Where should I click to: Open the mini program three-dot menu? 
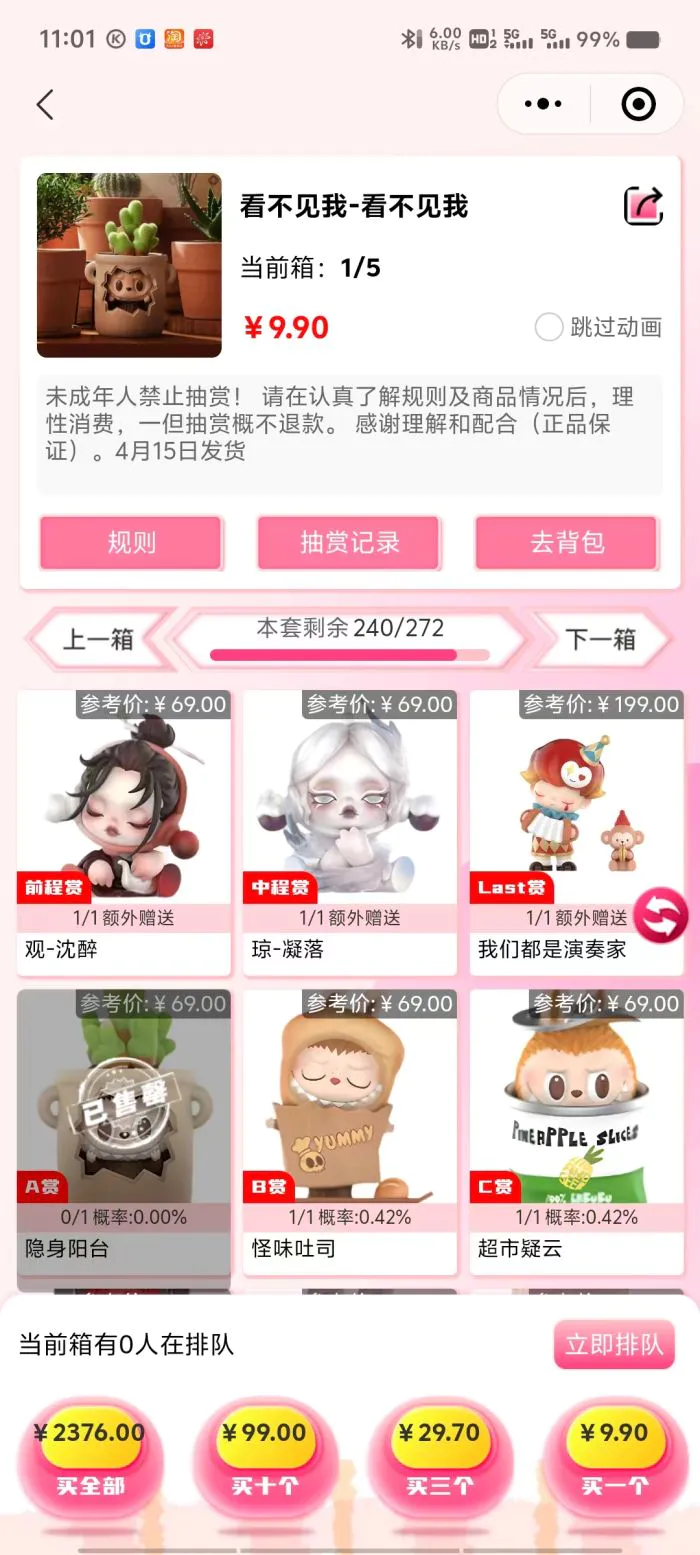tap(543, 104)
